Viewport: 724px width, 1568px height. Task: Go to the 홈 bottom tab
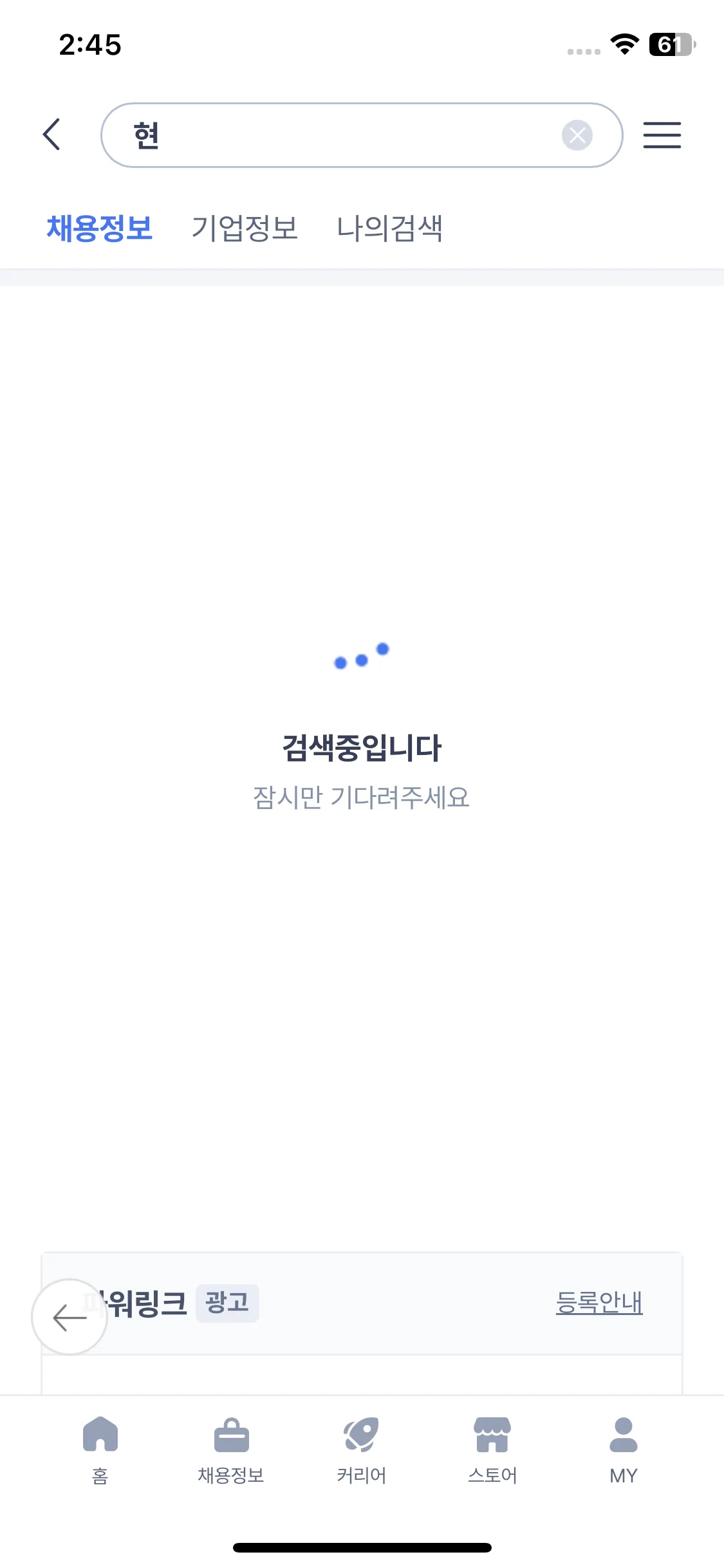click(x=100, y=1448)
